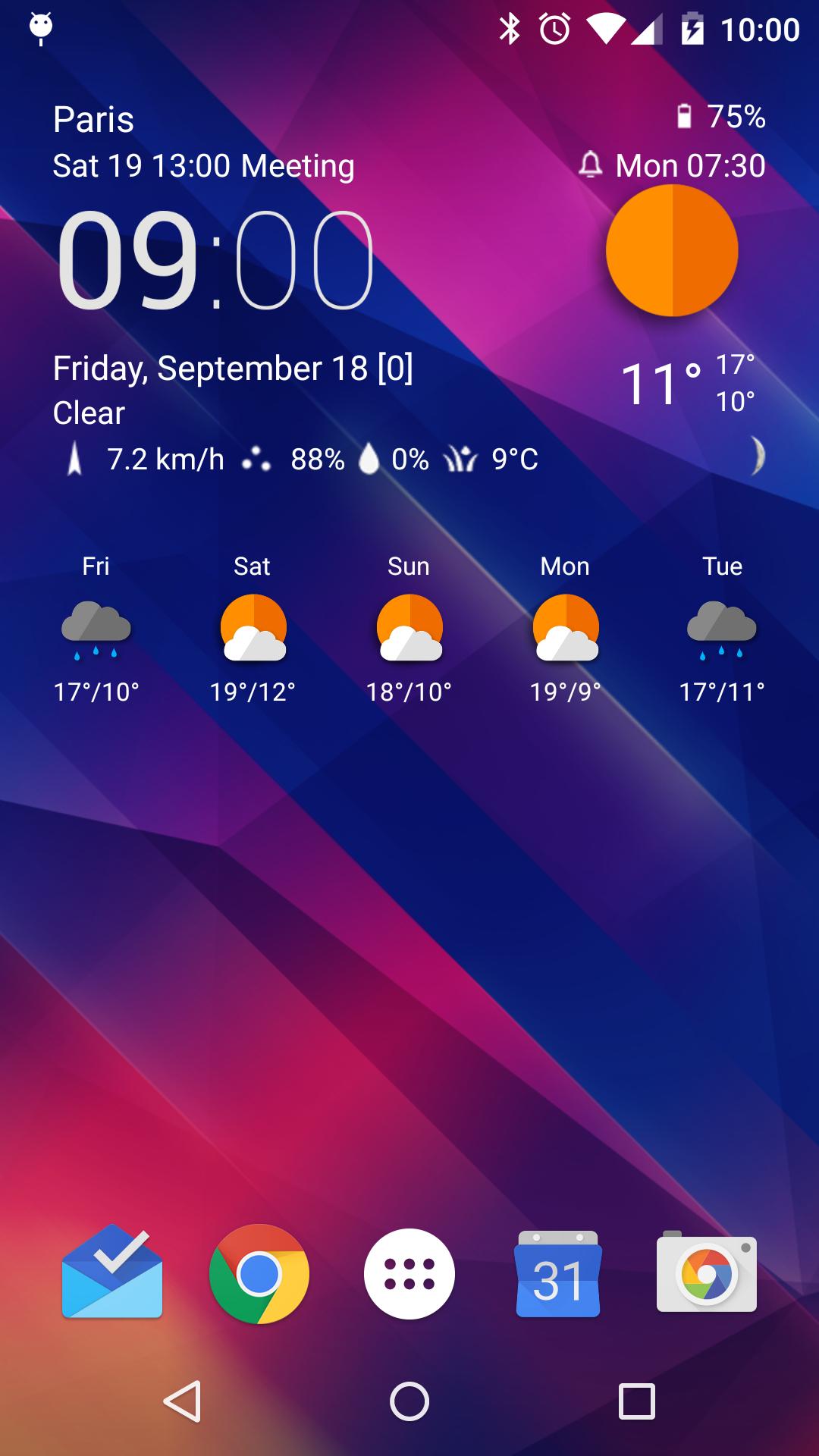Screen dimensions: 819x1456
Task: Launch Chrome browser
Action: [259, 1274]
